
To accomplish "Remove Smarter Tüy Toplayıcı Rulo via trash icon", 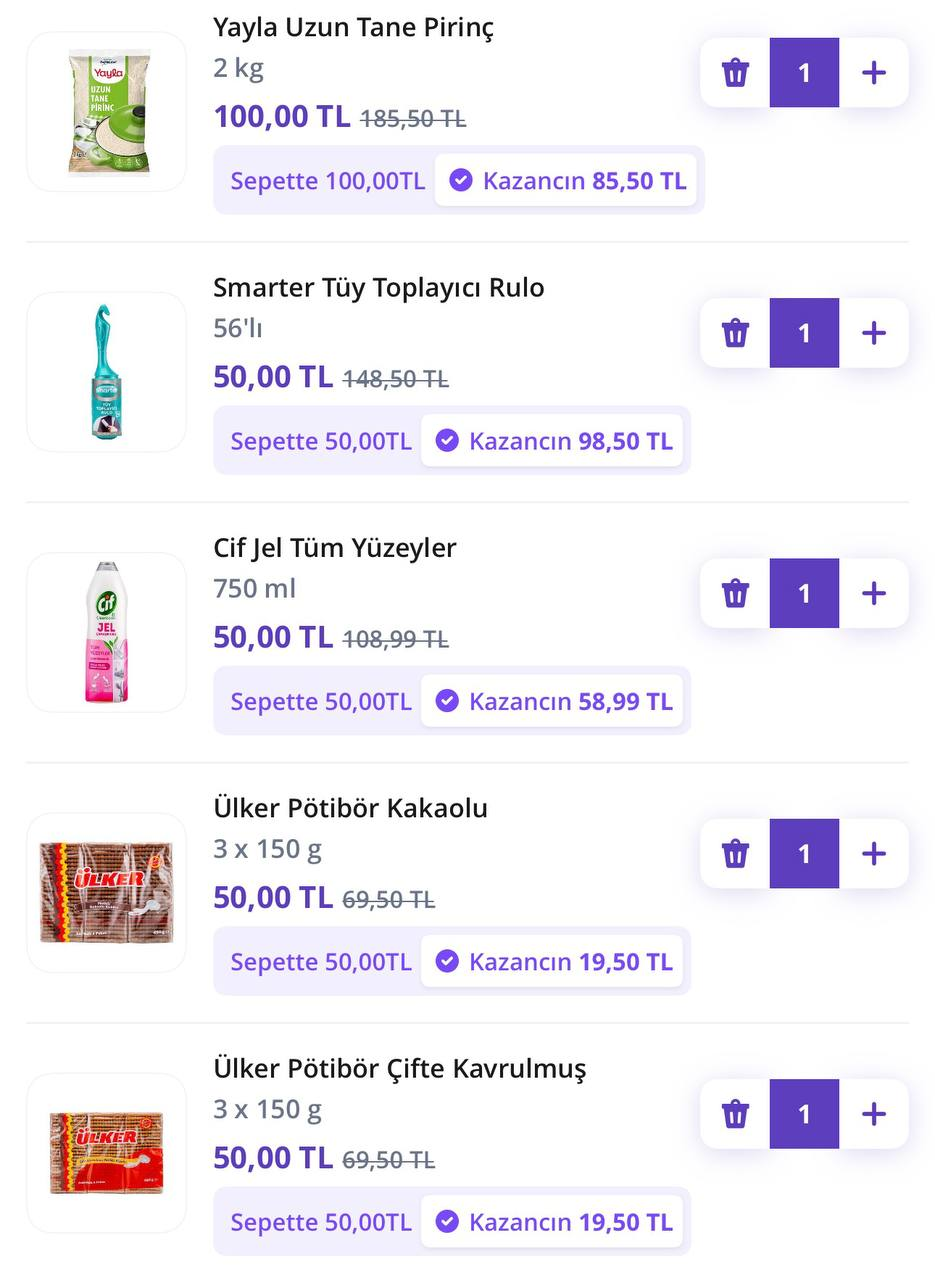I will tap(734, 332).
